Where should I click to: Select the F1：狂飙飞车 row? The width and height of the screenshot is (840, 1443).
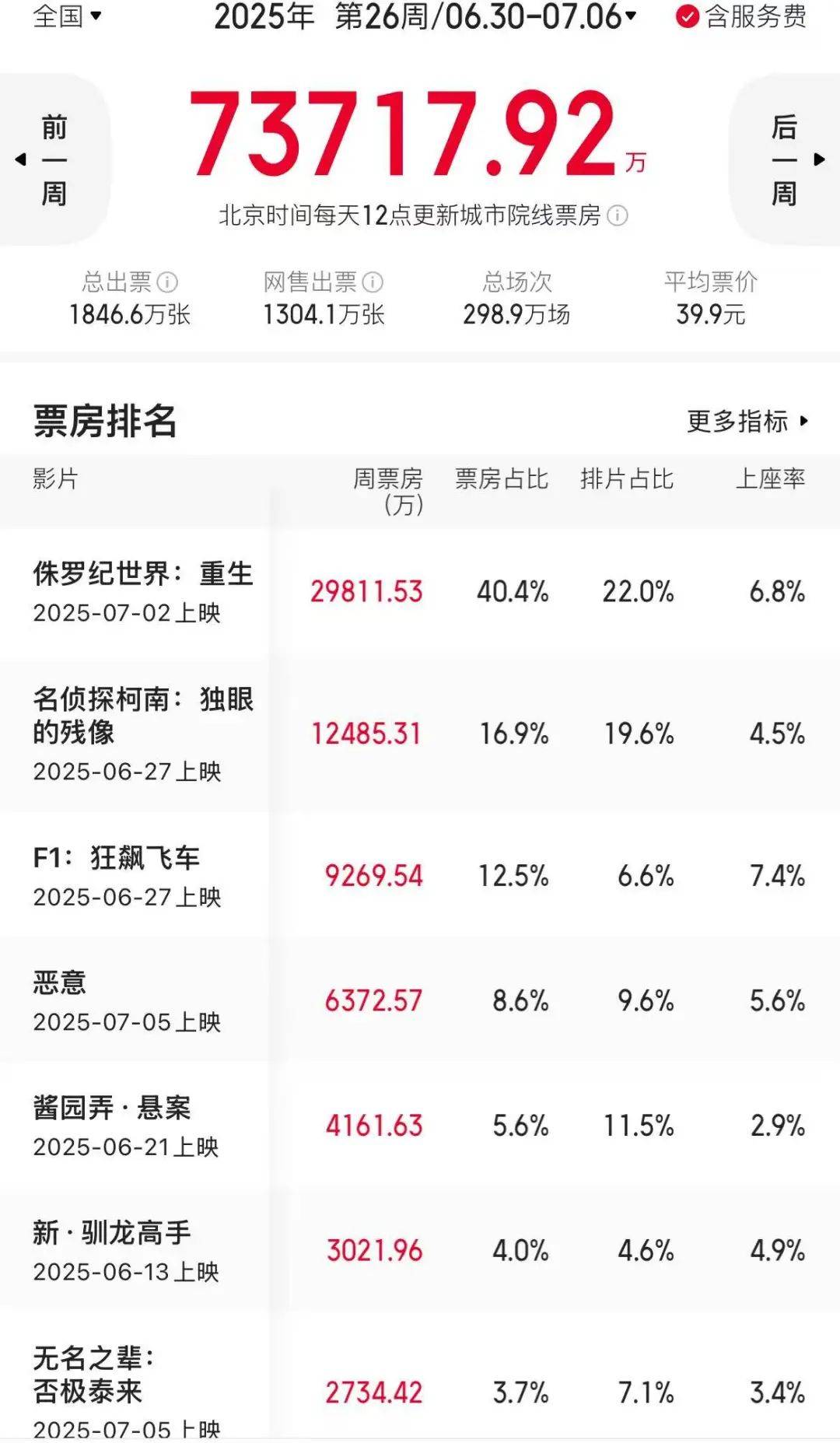(x=420, y=875)
